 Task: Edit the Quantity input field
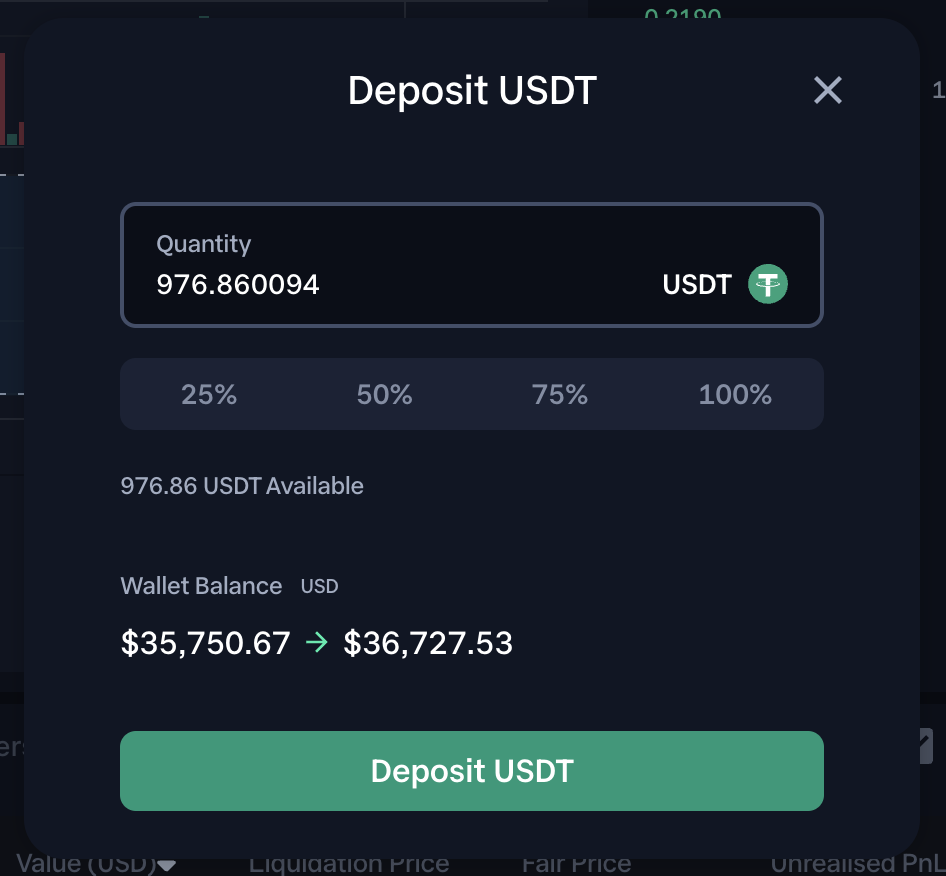pyautogui.click(x=400, y=285)
